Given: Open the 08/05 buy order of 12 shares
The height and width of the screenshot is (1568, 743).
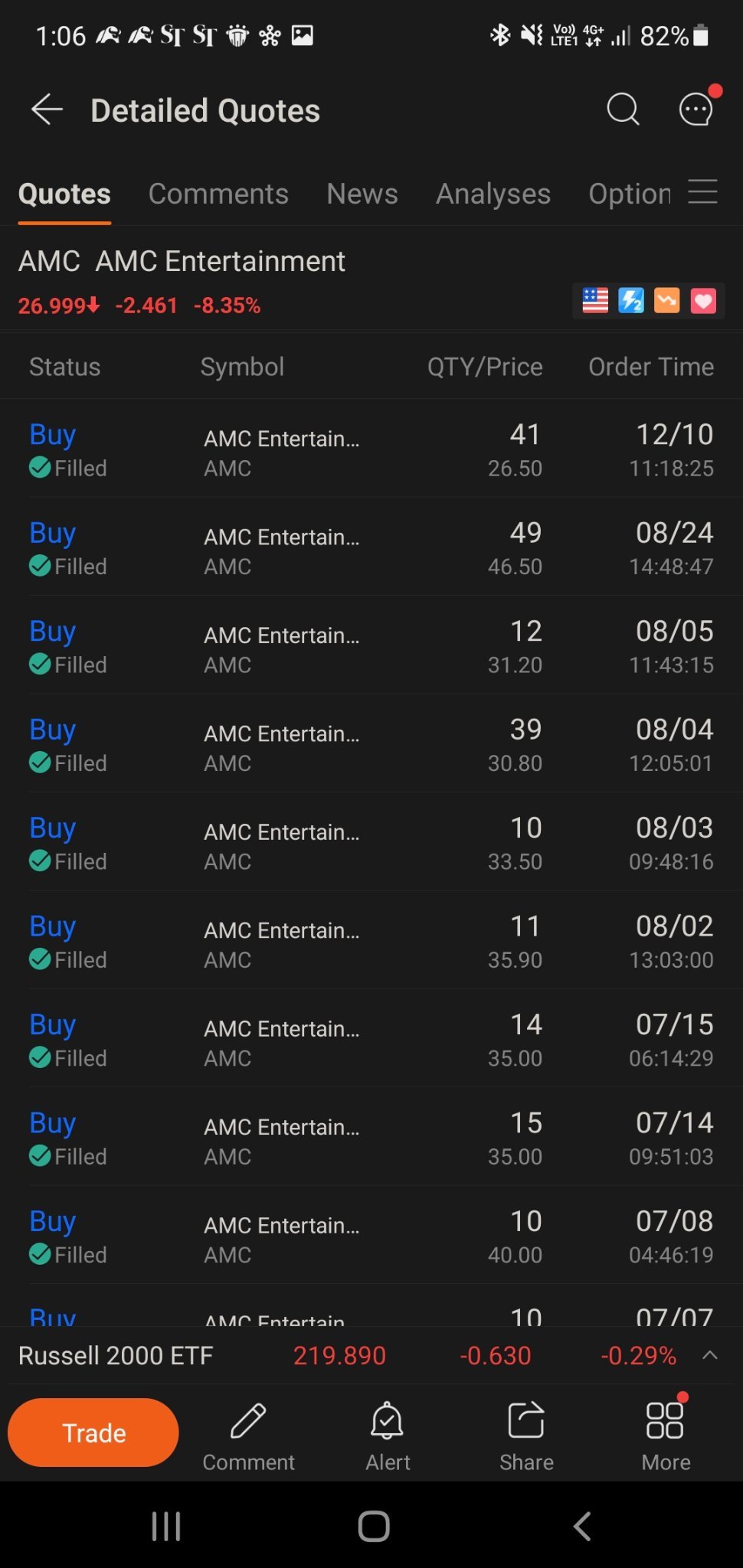Looking at the screenshot, I should [371, 646].
